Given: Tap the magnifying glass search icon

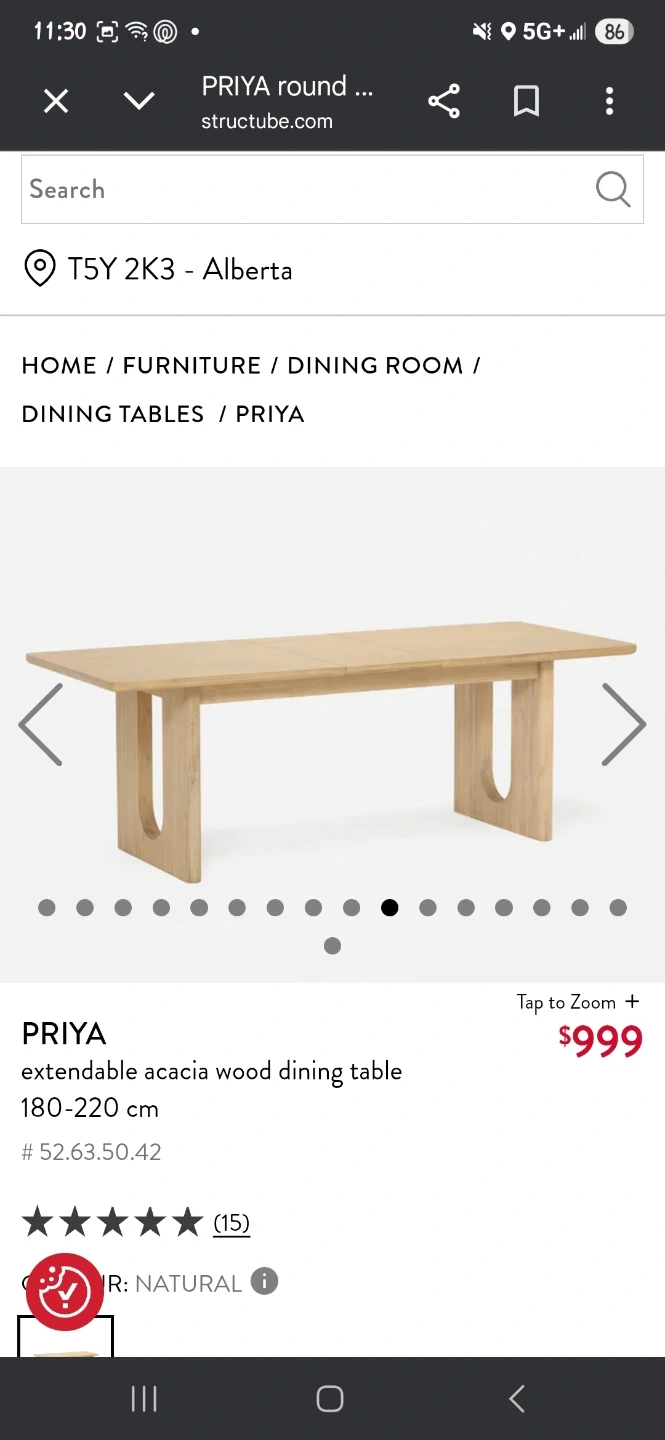Looking at the screenshot, I should (x=612, y=189).
